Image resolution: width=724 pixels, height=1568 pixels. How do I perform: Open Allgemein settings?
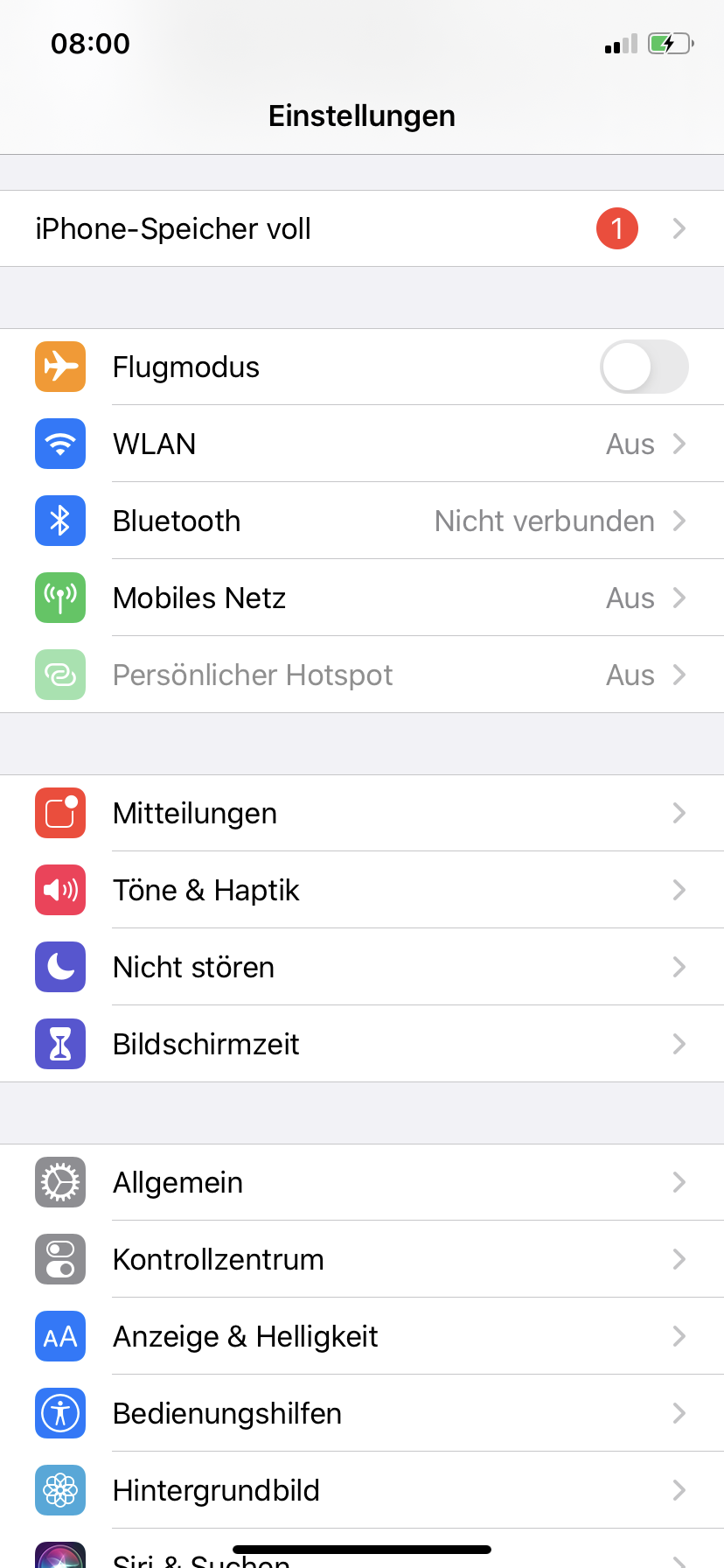click(x=362, y=1182)
